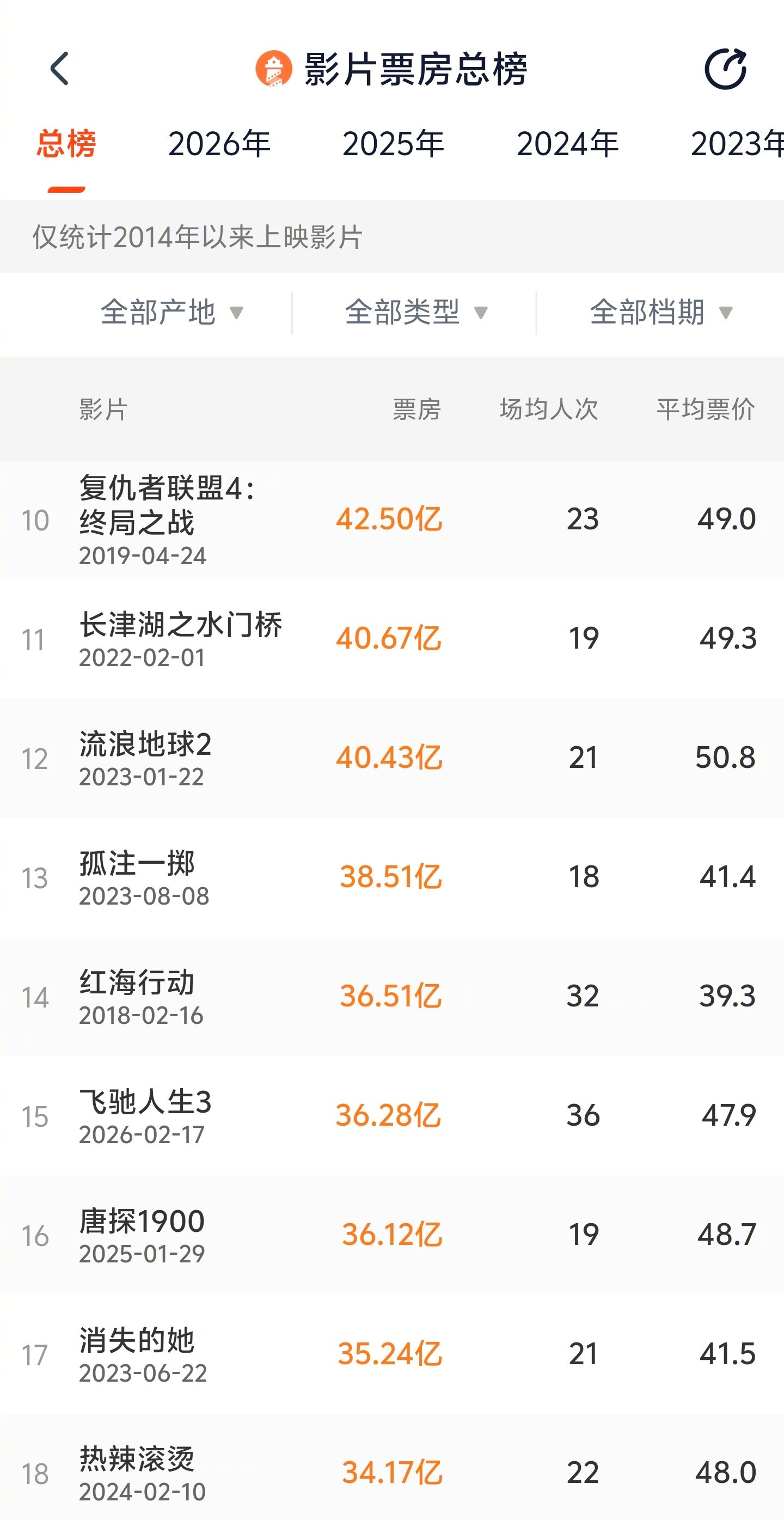Switch to the 2026年 tab
Viewport: 784px width, 1520px height.
tap(219, 143)
